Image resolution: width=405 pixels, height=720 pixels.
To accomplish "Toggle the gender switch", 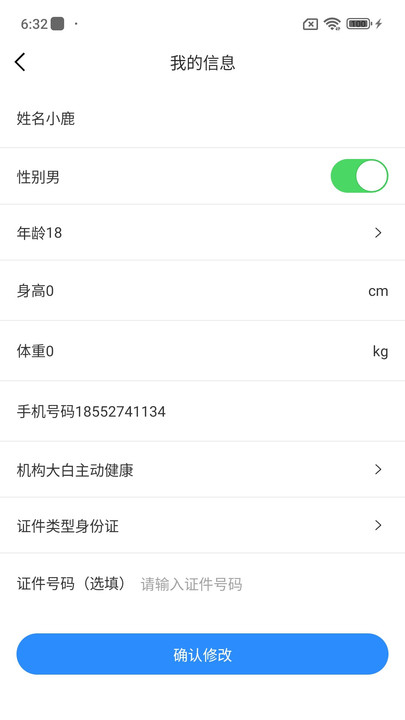I will [x=359, y=176].
